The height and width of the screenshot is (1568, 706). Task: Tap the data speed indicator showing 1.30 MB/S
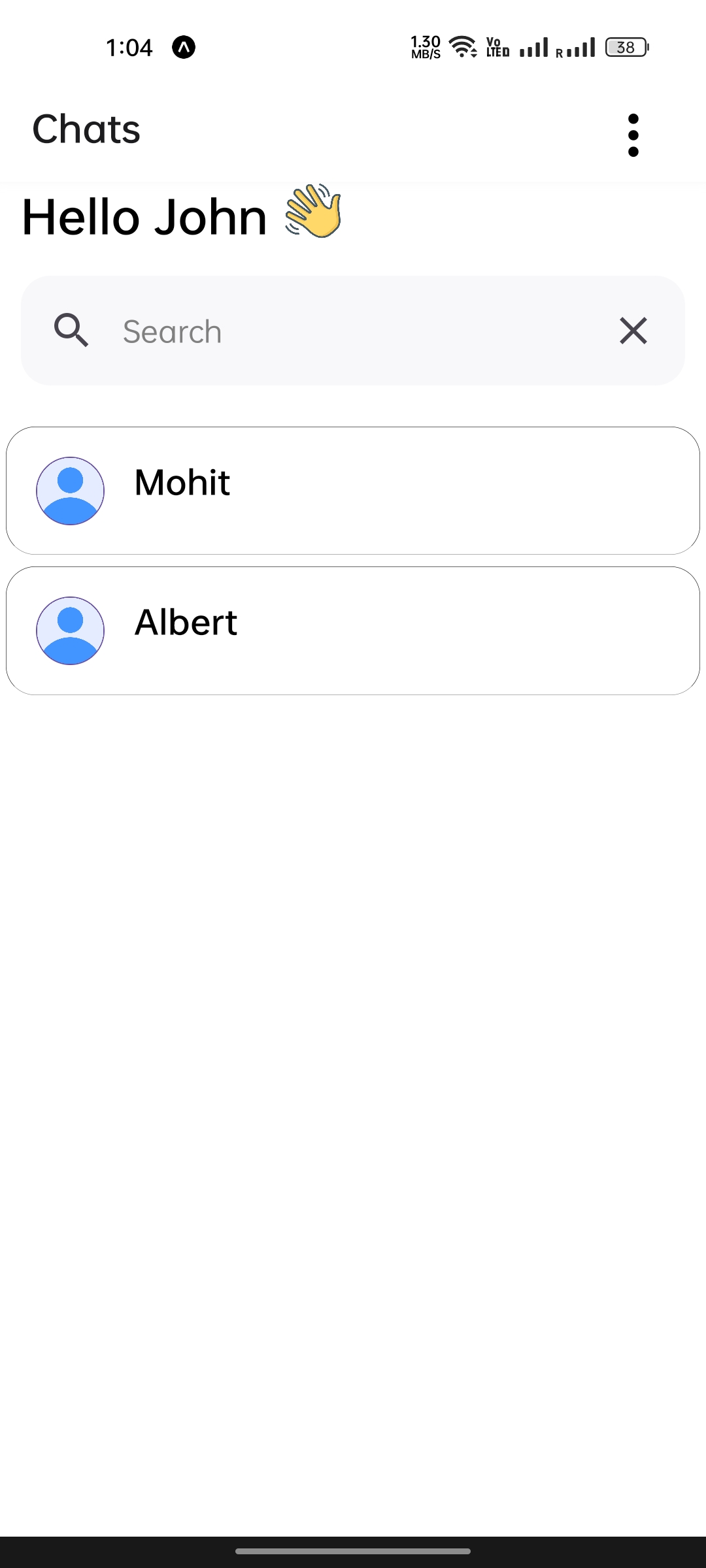[x=424, y=47]
